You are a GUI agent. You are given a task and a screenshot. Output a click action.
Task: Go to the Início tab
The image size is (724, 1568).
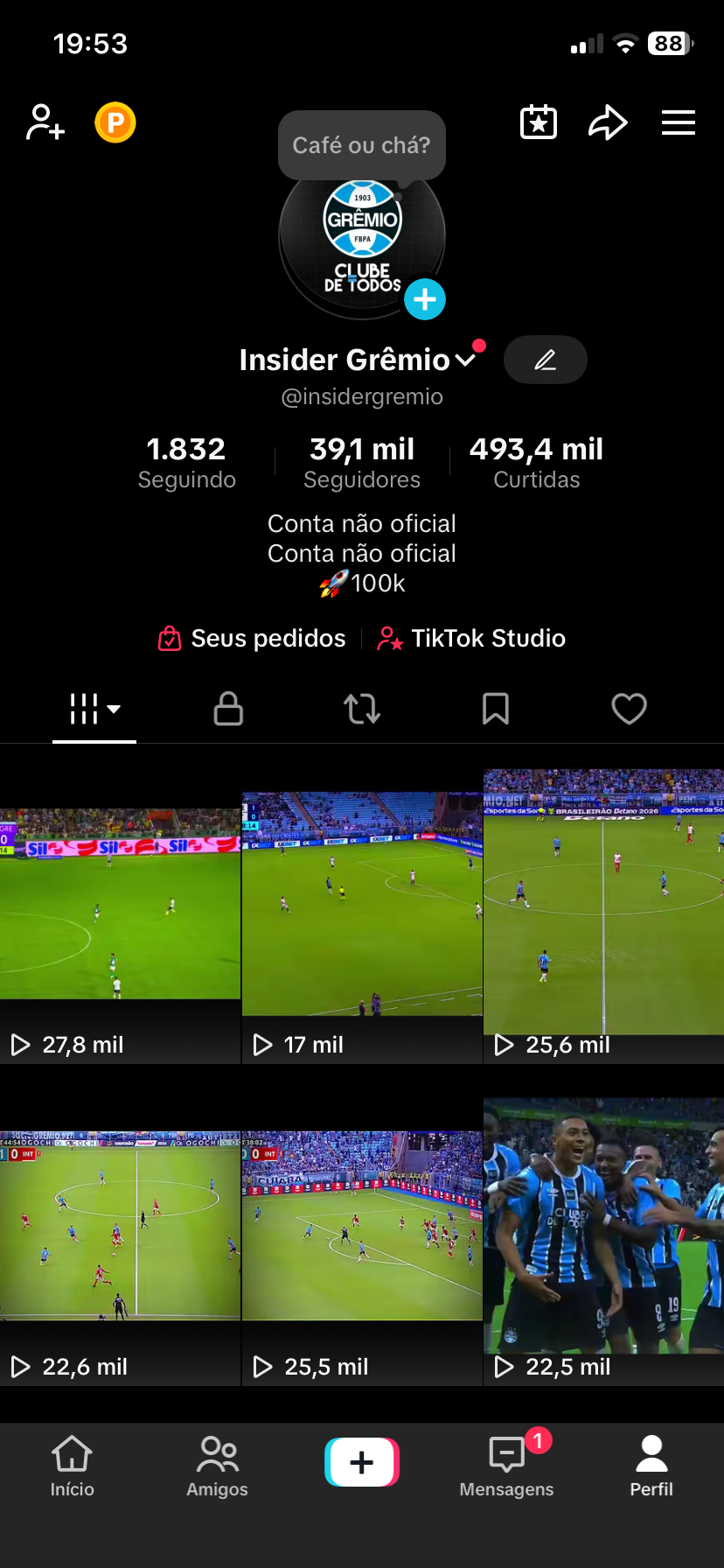72,1466
